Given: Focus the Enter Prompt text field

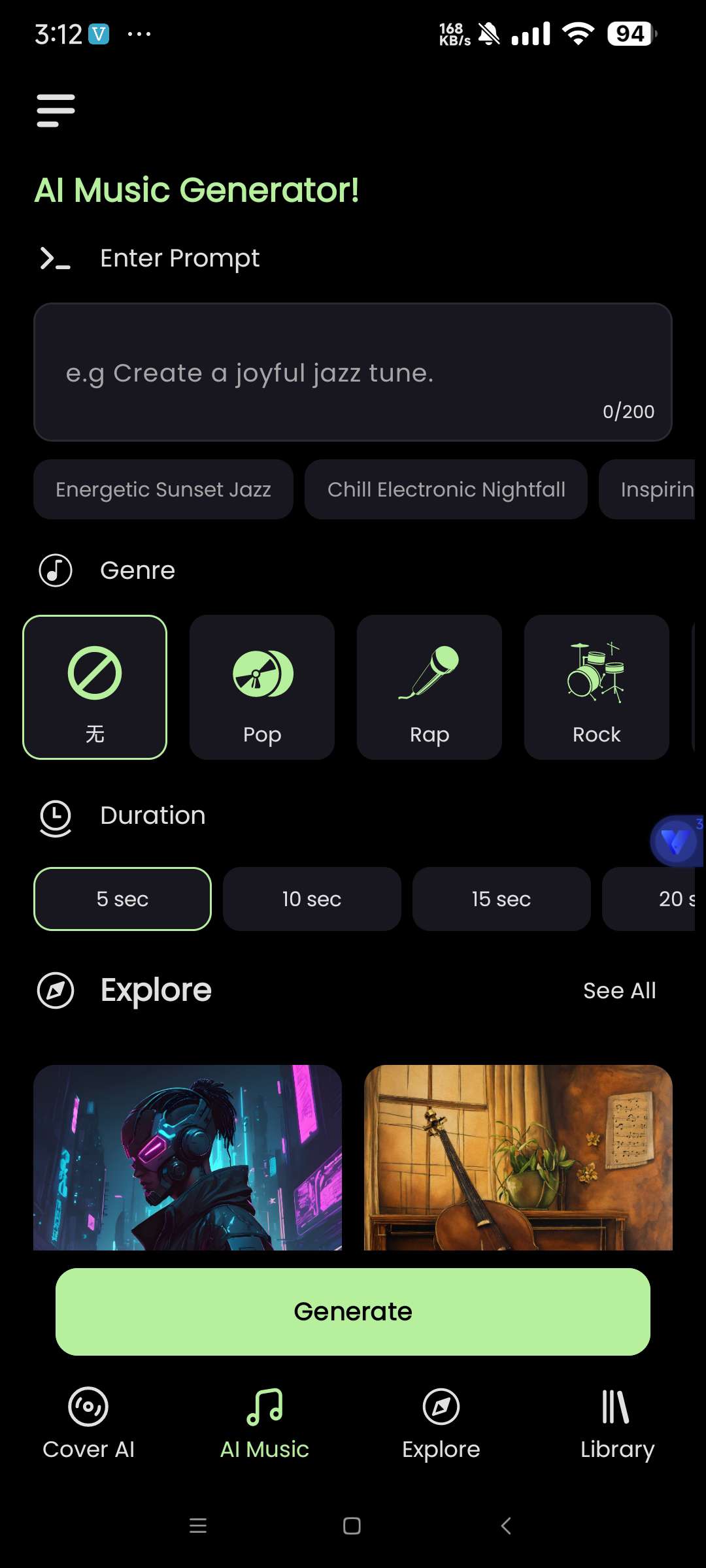Looking at the screenshot, I should point(353,372).
